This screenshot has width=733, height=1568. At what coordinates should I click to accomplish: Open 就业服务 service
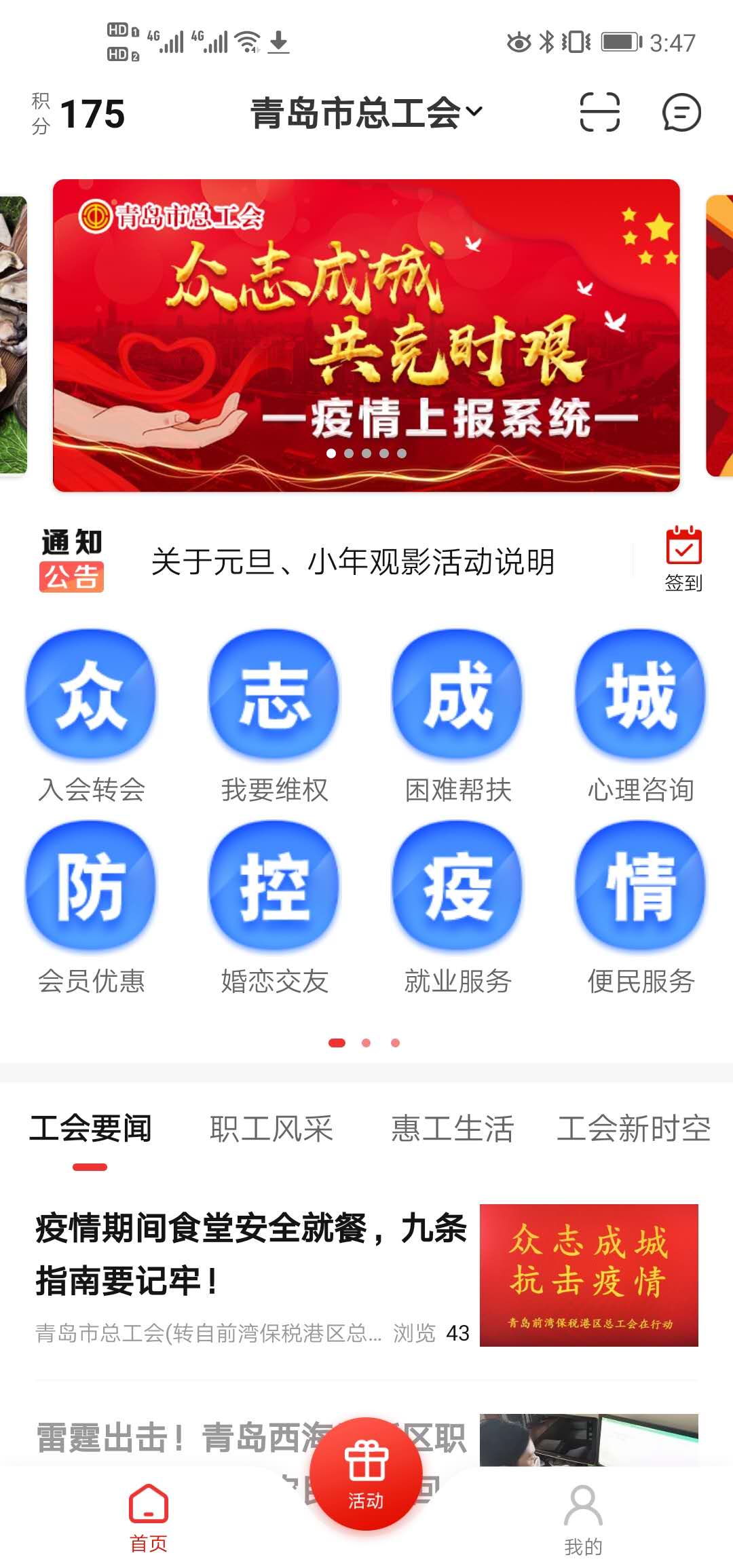[x=458, y=906]
